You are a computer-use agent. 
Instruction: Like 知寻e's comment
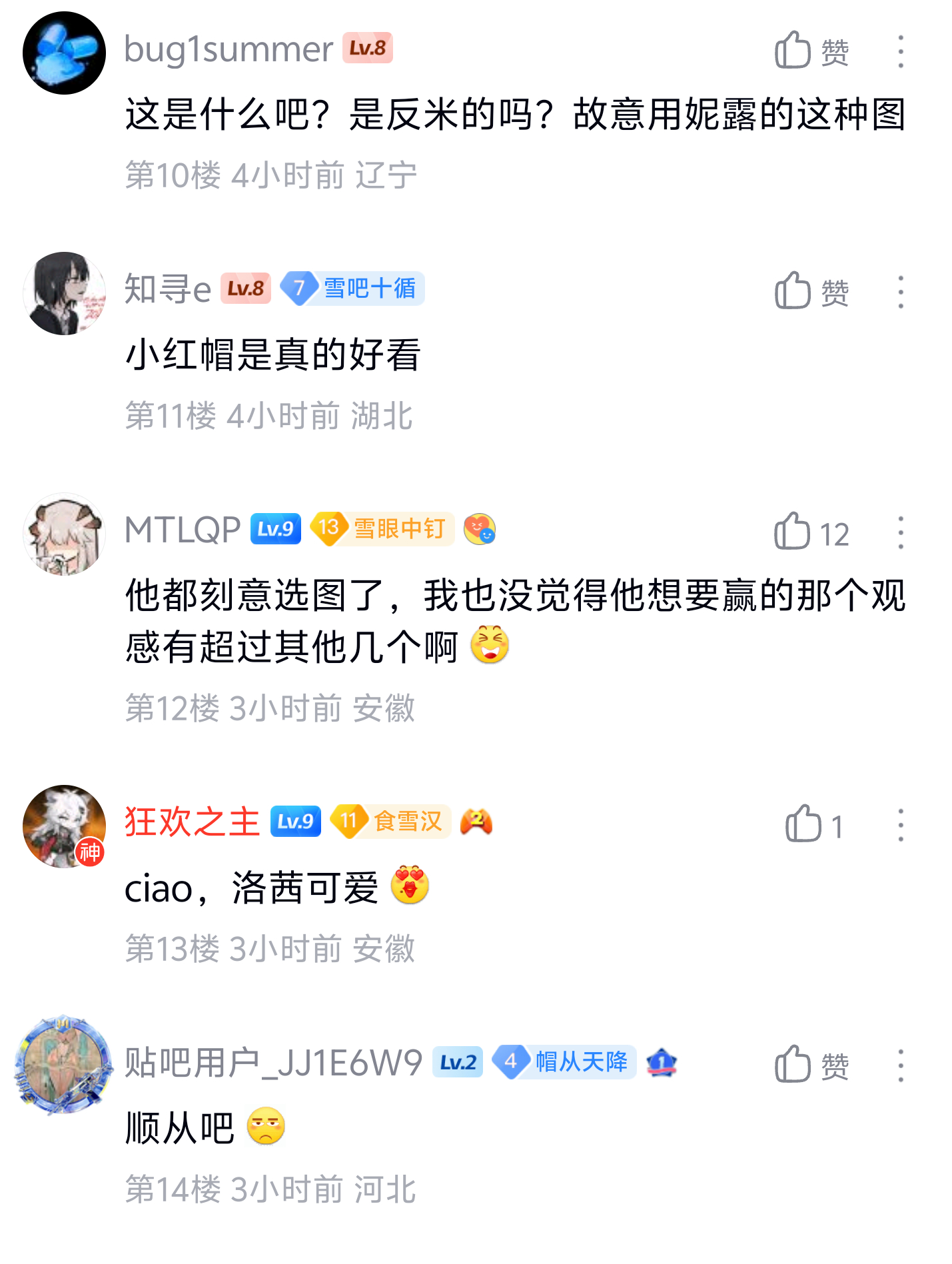tap(810, 292)
